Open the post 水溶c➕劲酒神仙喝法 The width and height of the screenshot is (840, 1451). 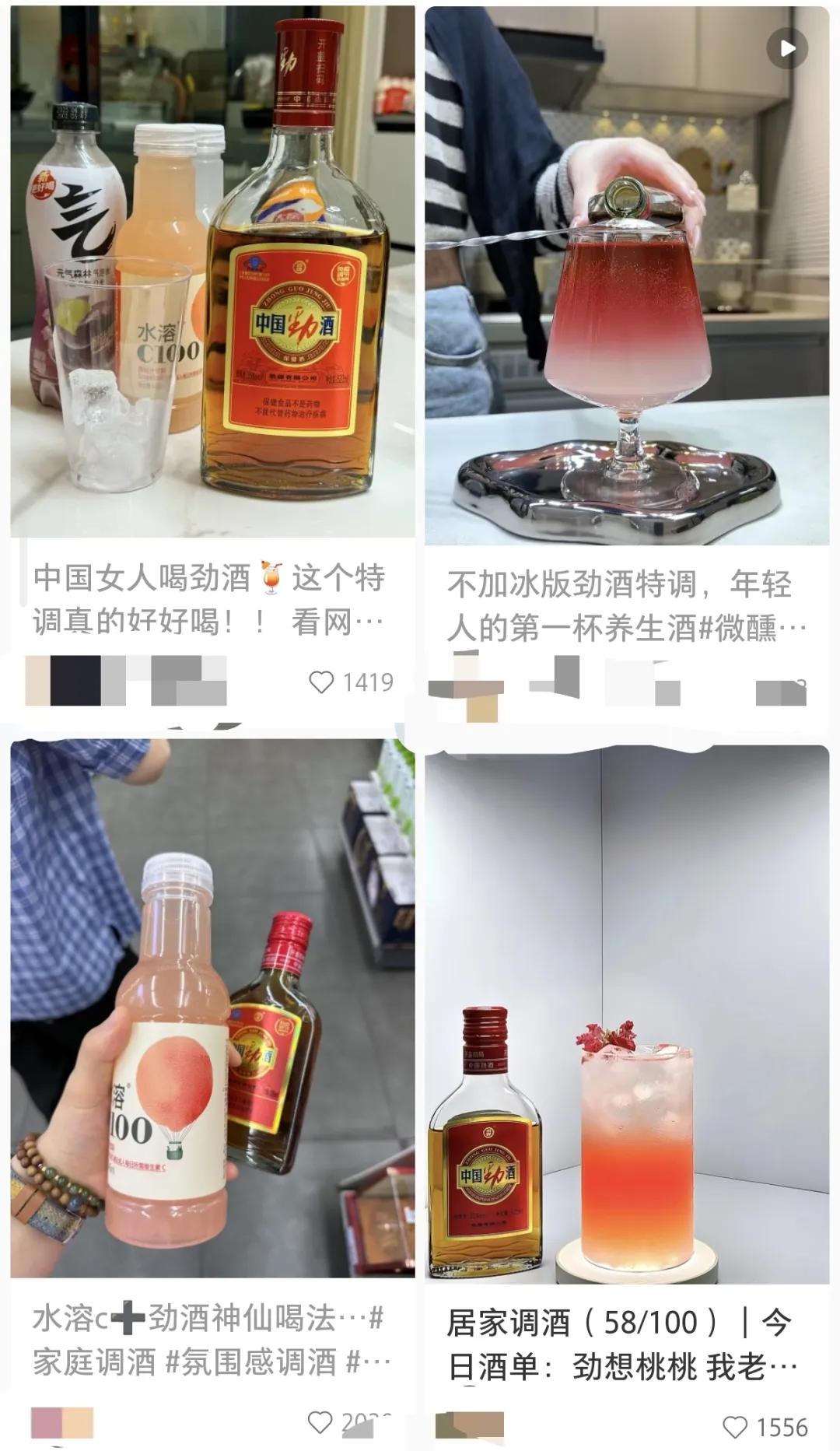point(212,1008)
